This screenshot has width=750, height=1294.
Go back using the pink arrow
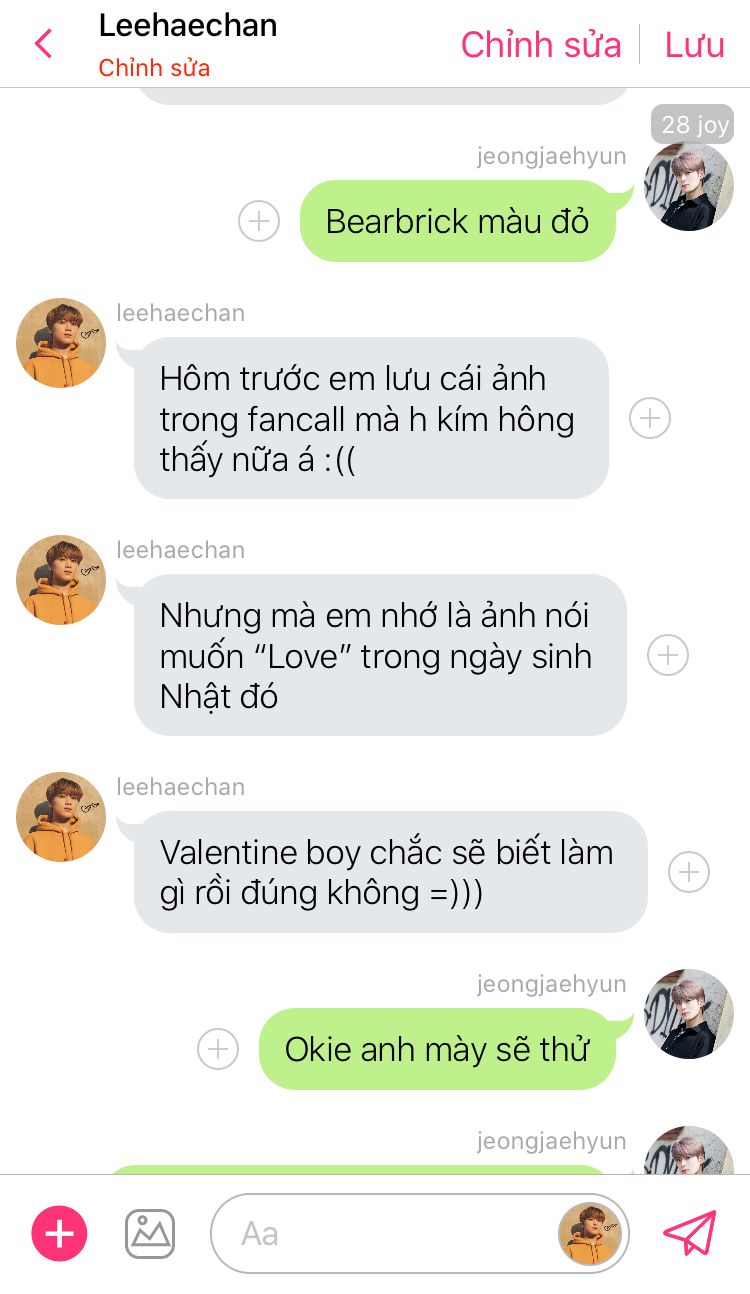43,44
